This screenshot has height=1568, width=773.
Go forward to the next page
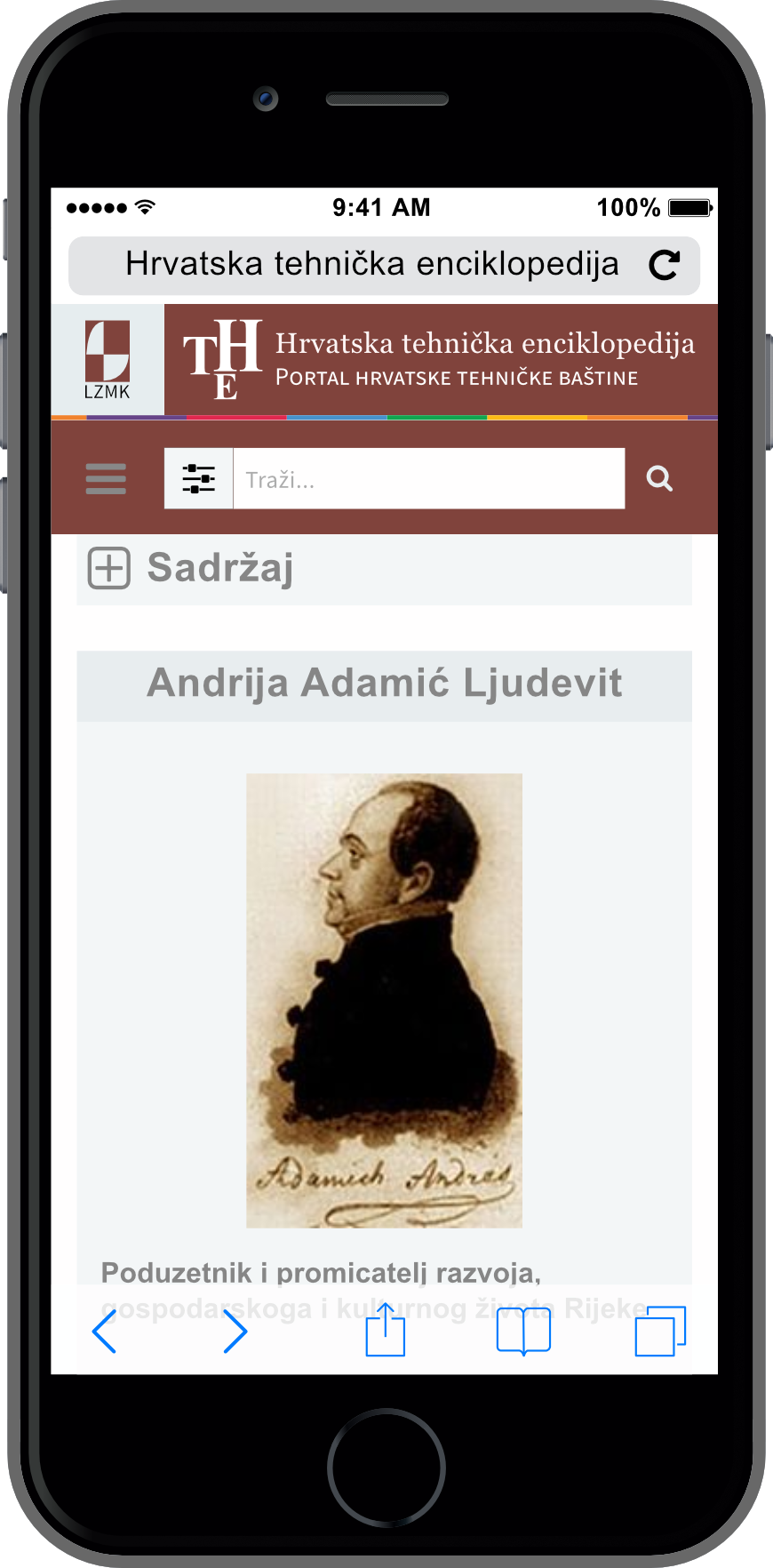coord(235,1332)
